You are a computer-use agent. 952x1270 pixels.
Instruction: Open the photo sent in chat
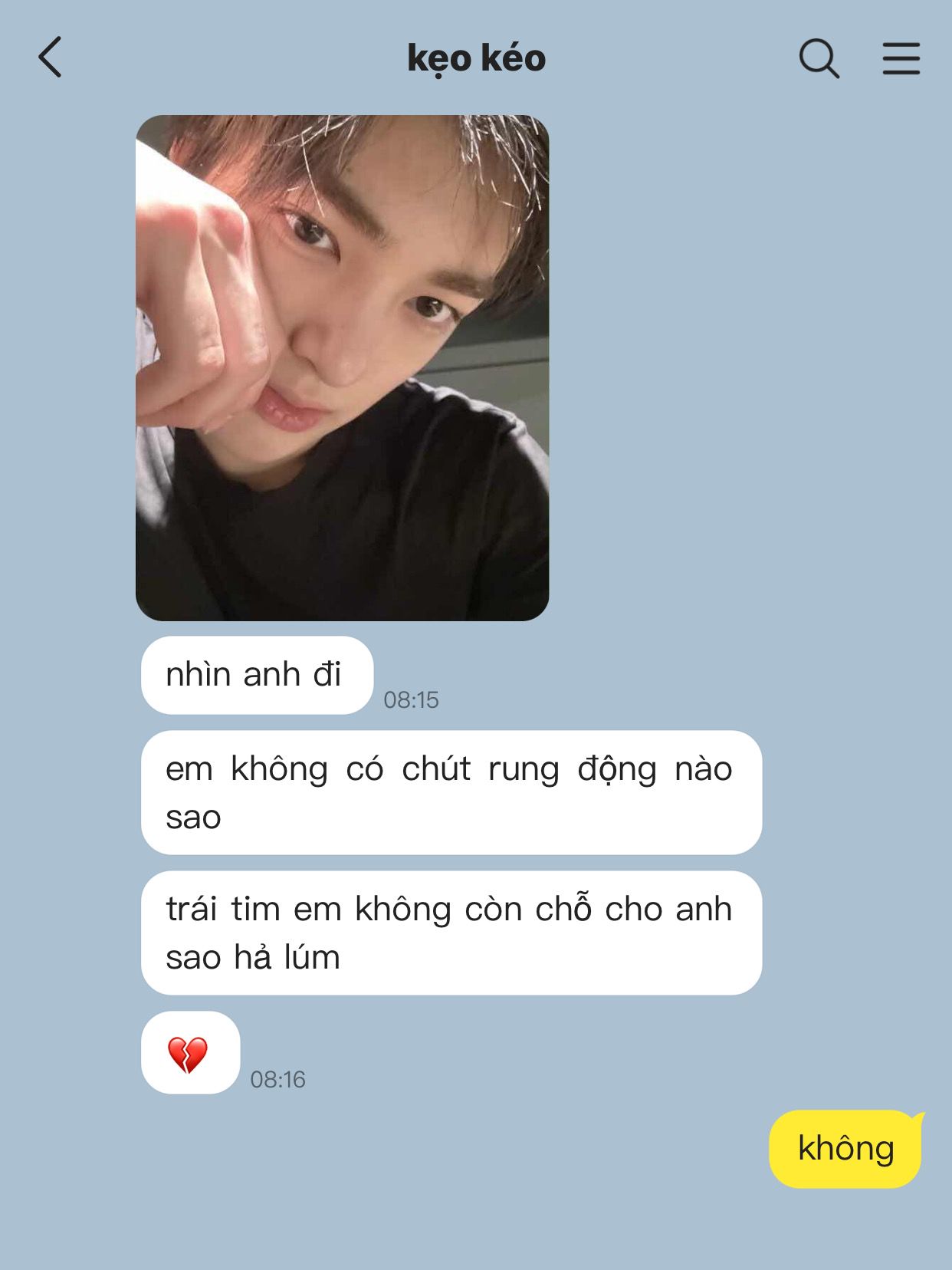point(343,368)
